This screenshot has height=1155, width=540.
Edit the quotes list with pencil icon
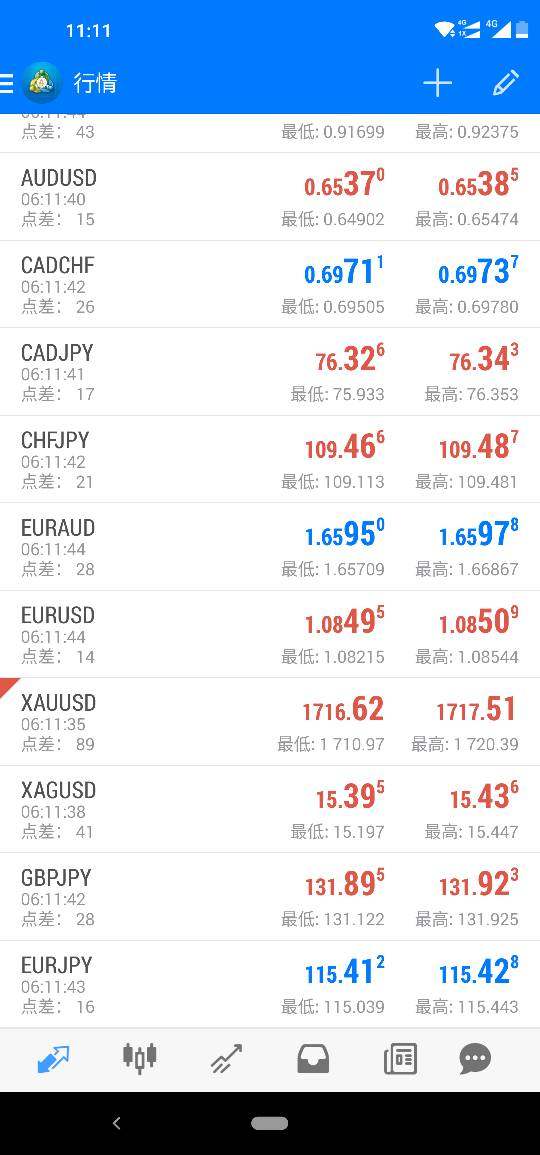coord(506,82)
